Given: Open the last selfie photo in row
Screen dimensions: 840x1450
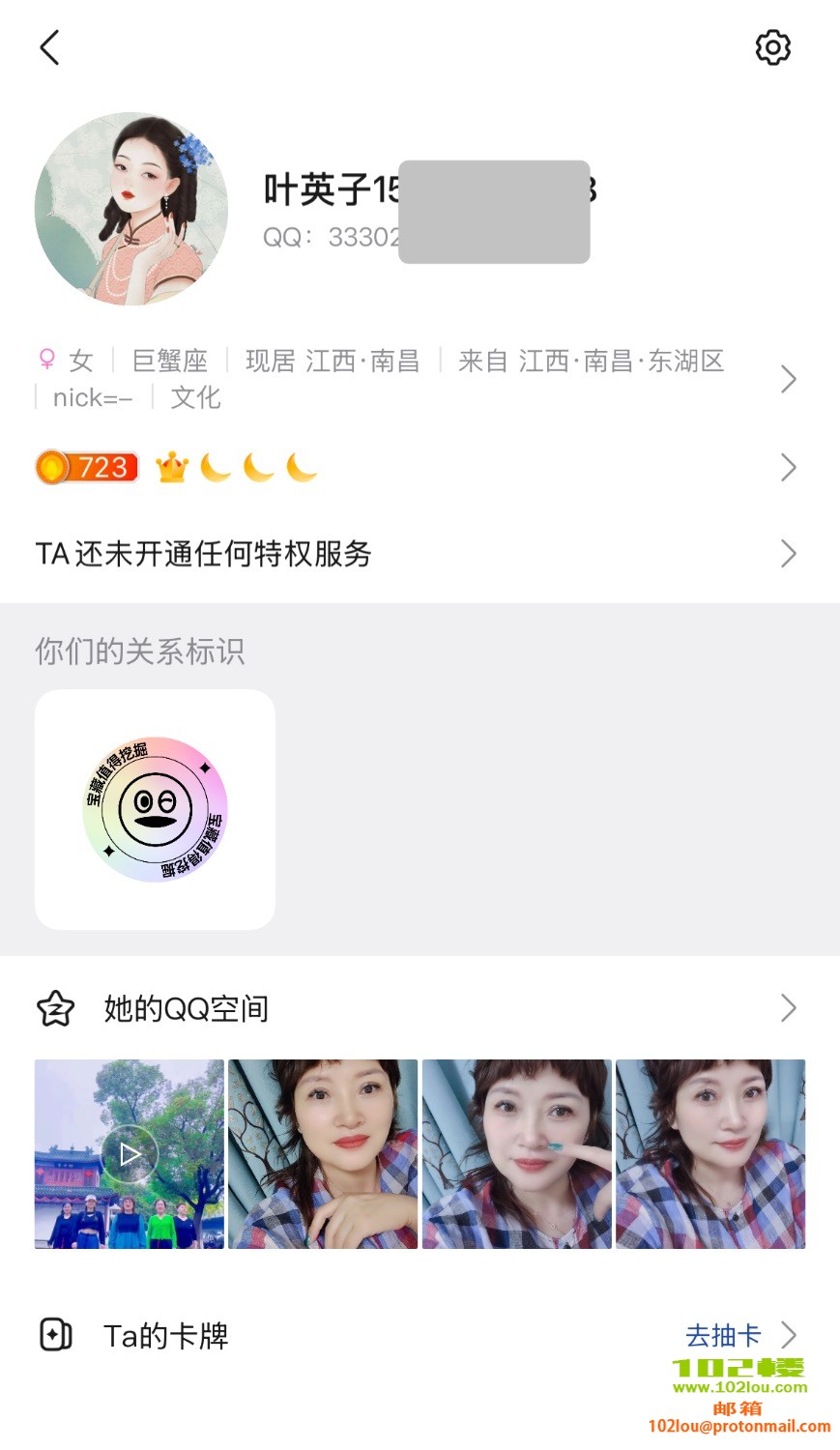Looking at the screenshot, I should 710,1153.
